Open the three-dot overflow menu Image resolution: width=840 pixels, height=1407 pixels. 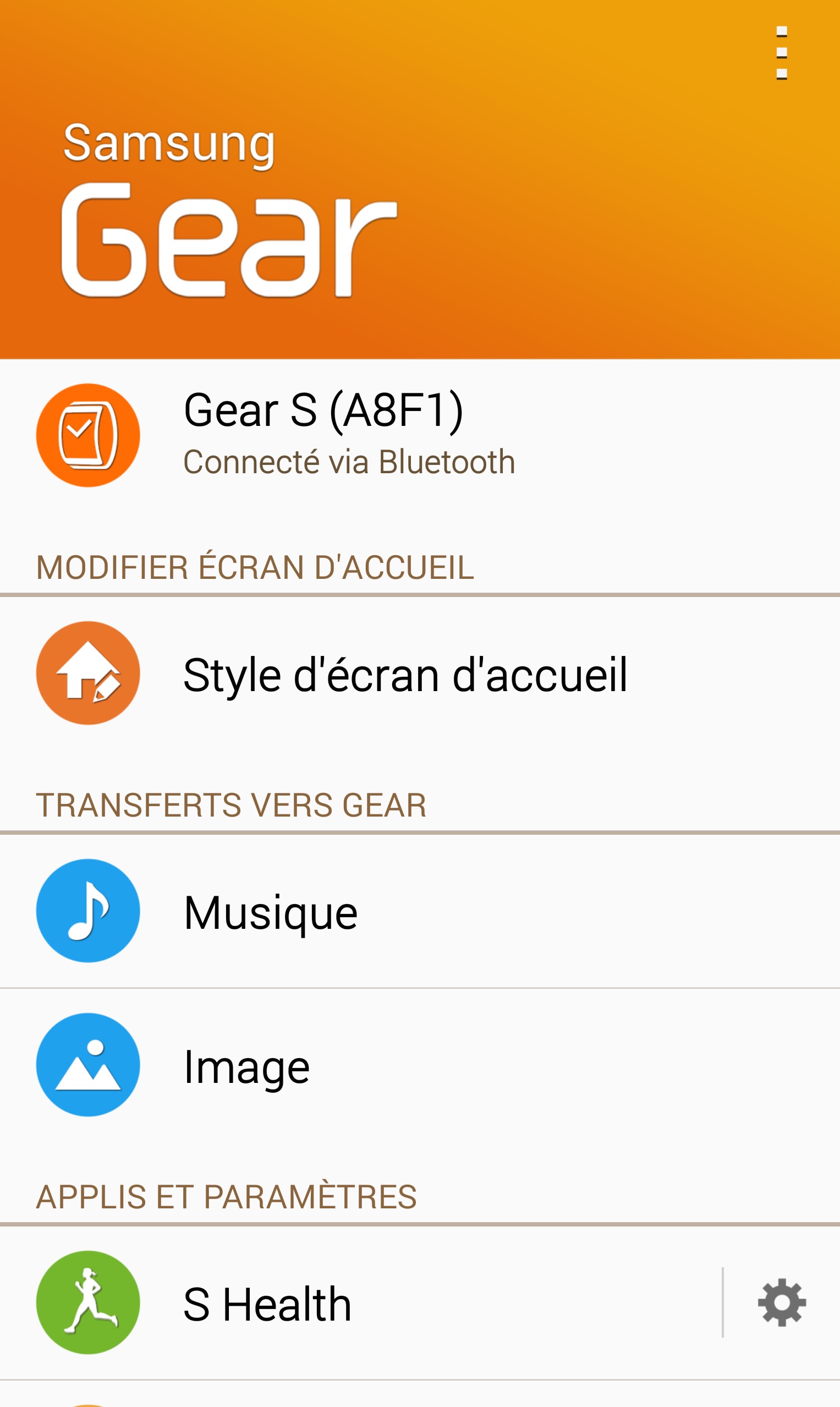[781, 53]
